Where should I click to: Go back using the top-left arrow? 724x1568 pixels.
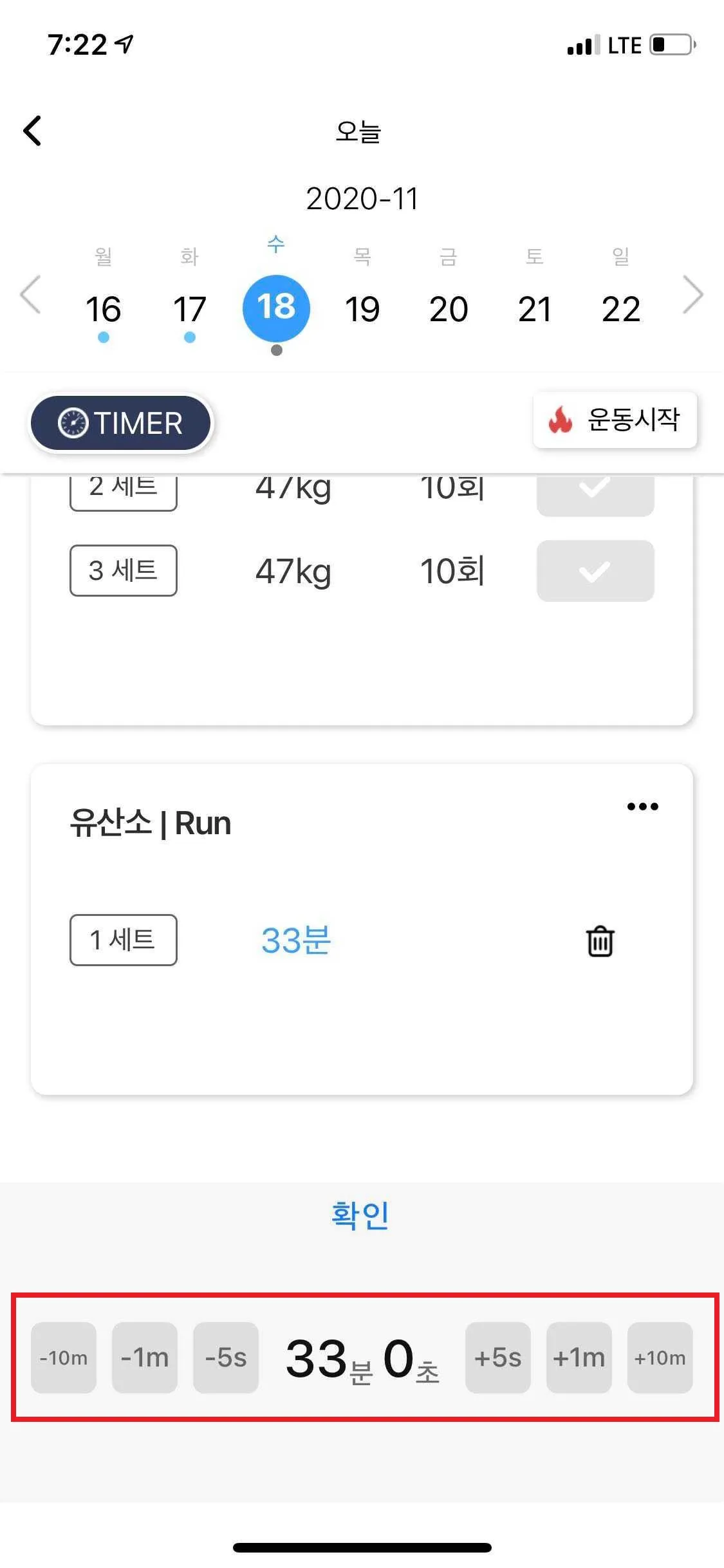[32, 131]
